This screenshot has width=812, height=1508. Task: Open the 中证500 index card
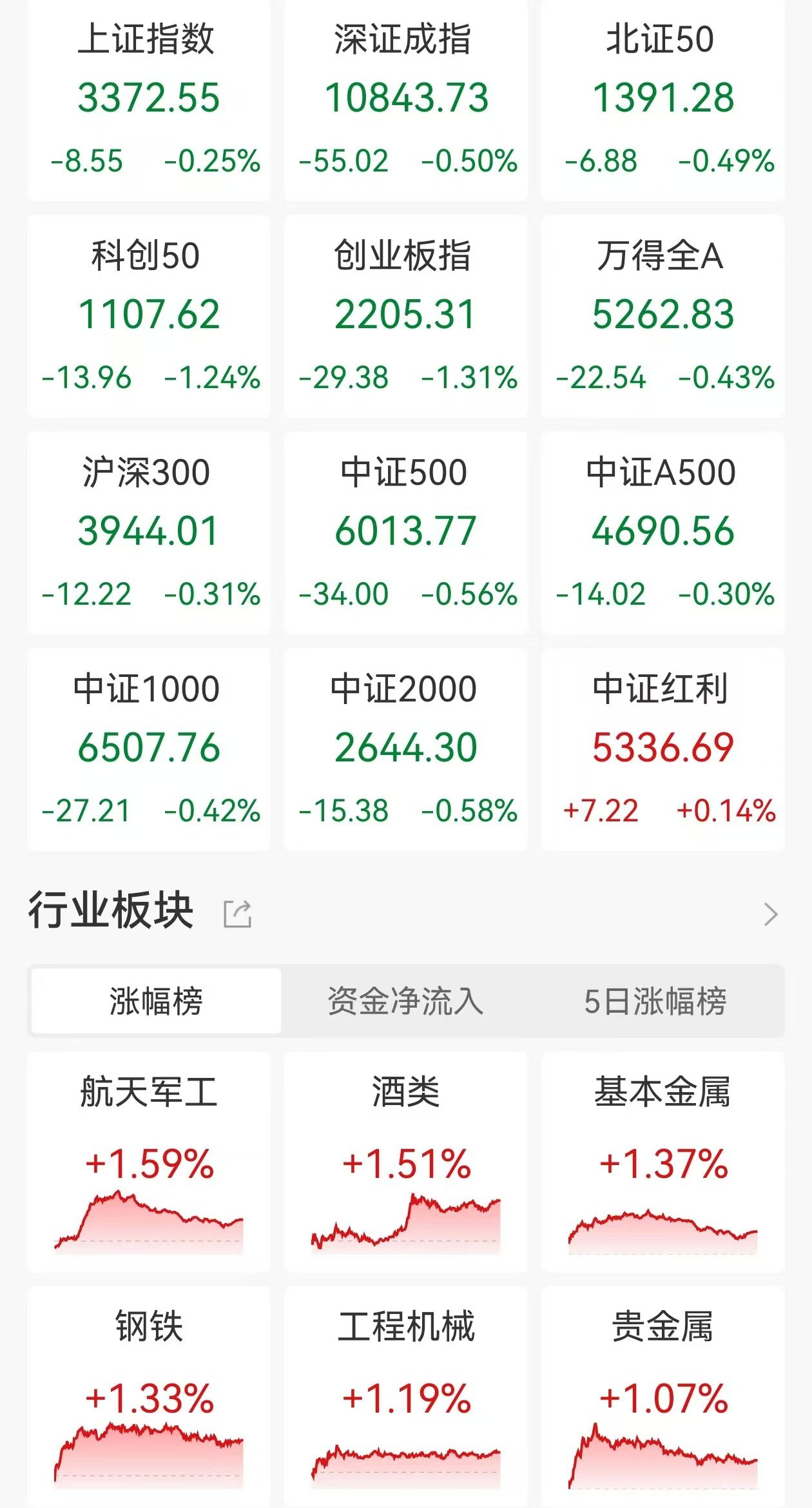click(x=406, y=533)
